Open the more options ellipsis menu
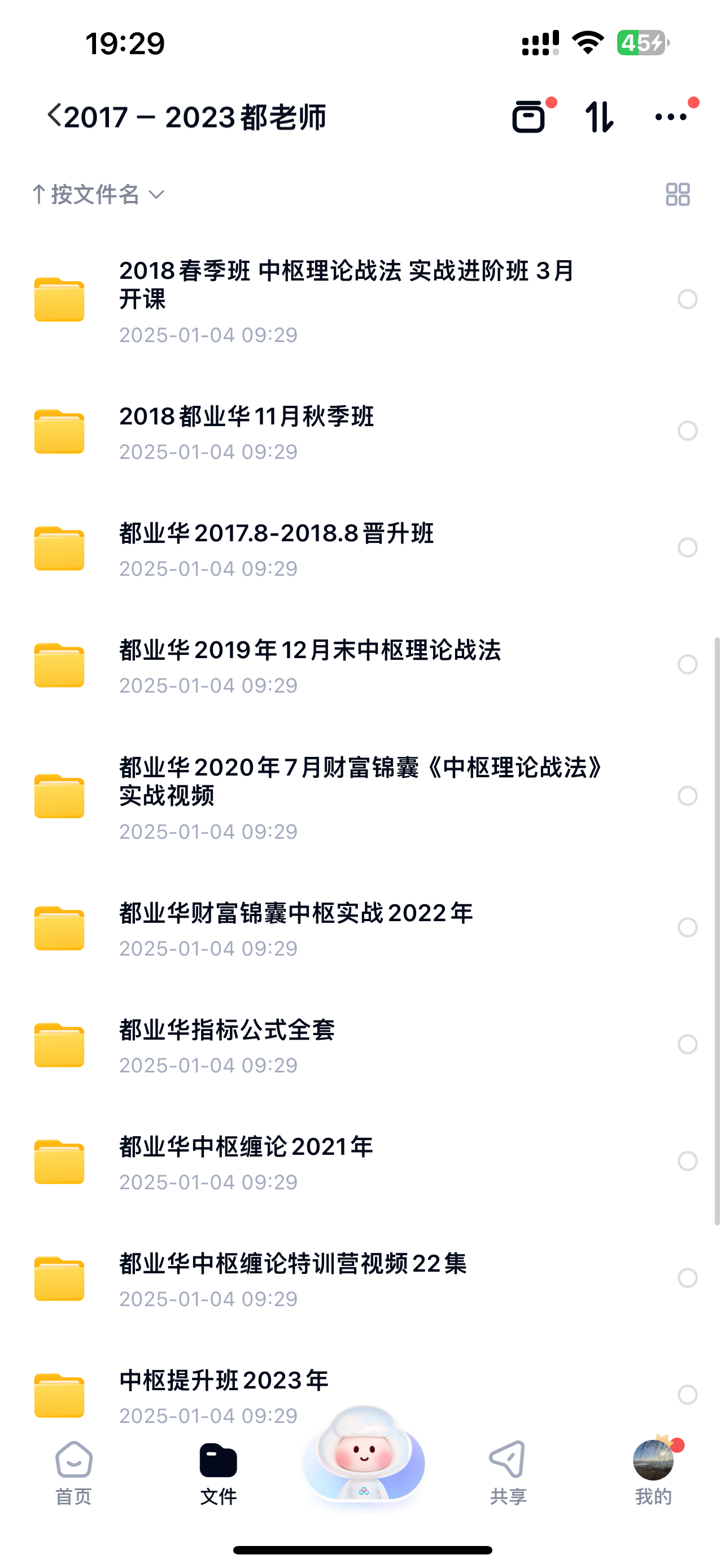Viewport: 725px width, 1568px height. (669, 119)
